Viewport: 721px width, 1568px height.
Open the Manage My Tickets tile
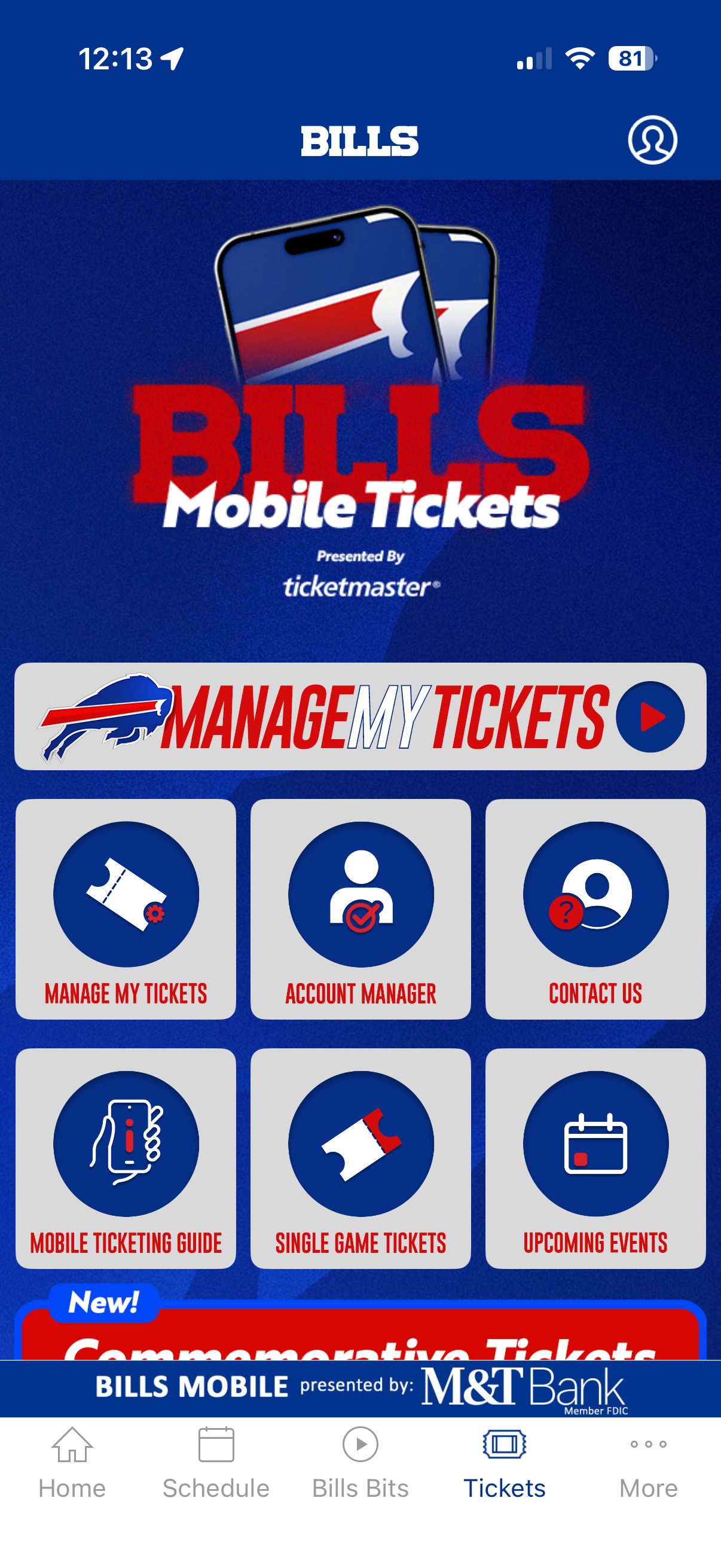click(126, 910)
